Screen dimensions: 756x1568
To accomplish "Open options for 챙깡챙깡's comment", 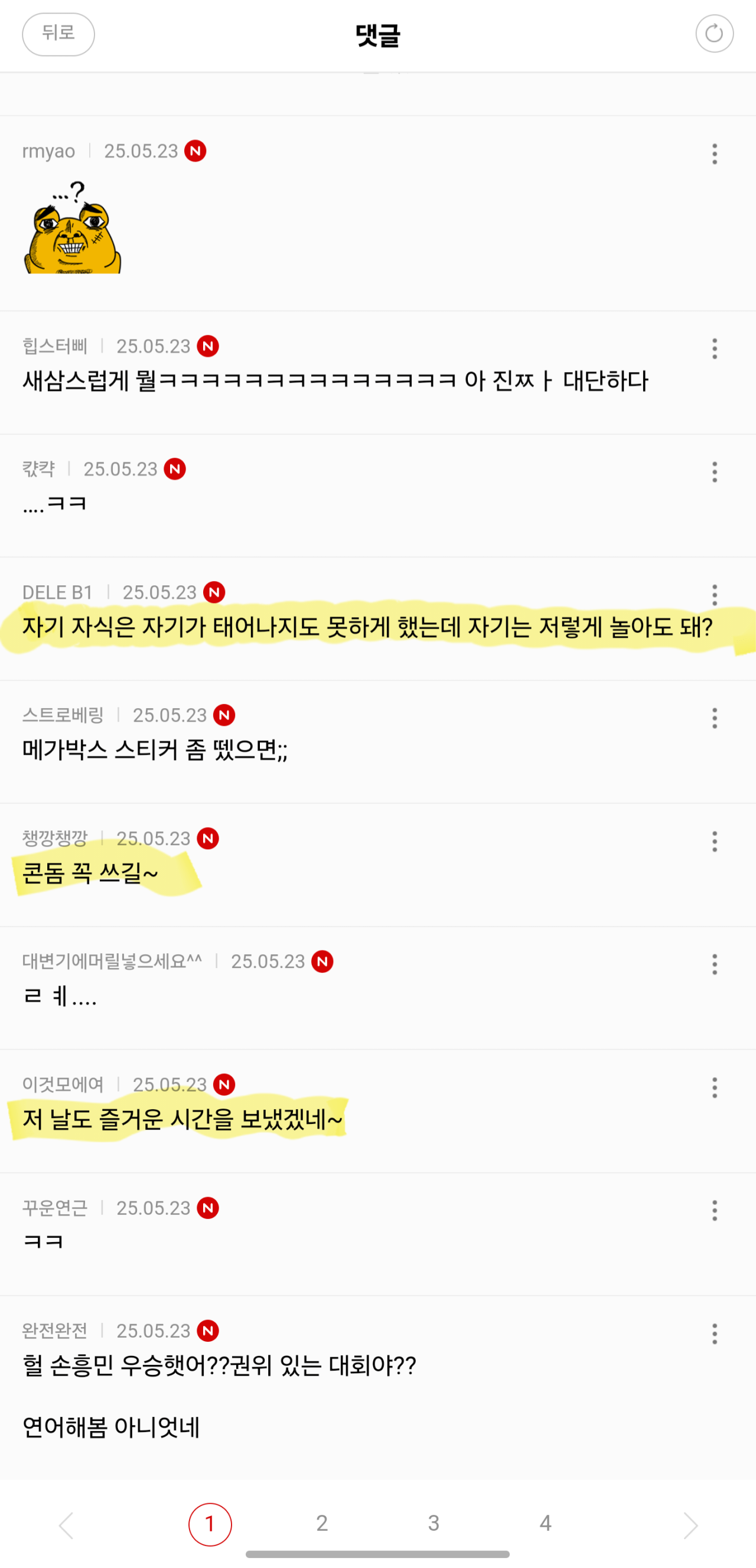I will (x=714, y=841).
